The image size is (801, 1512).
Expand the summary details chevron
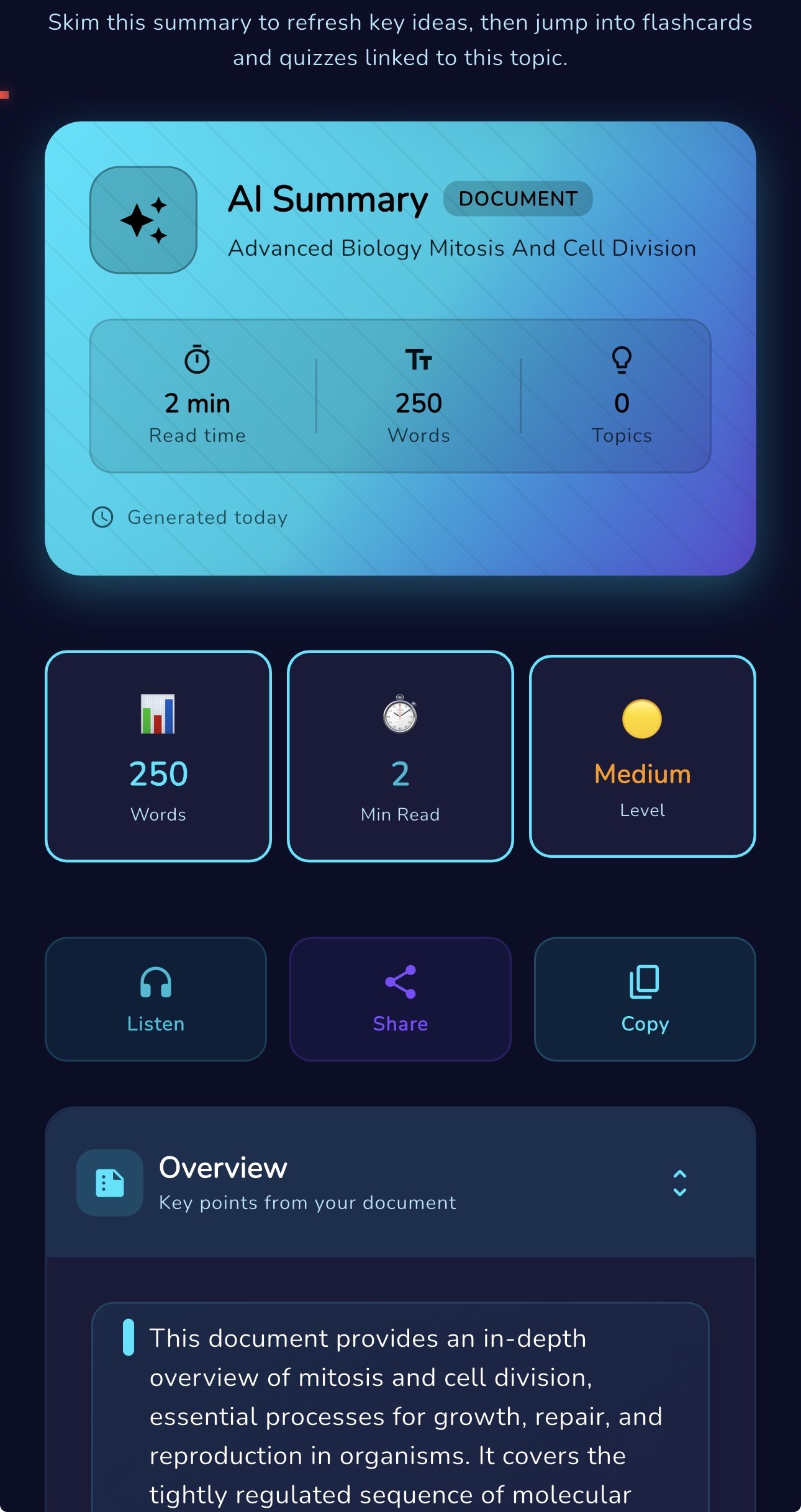[680, 1194]
